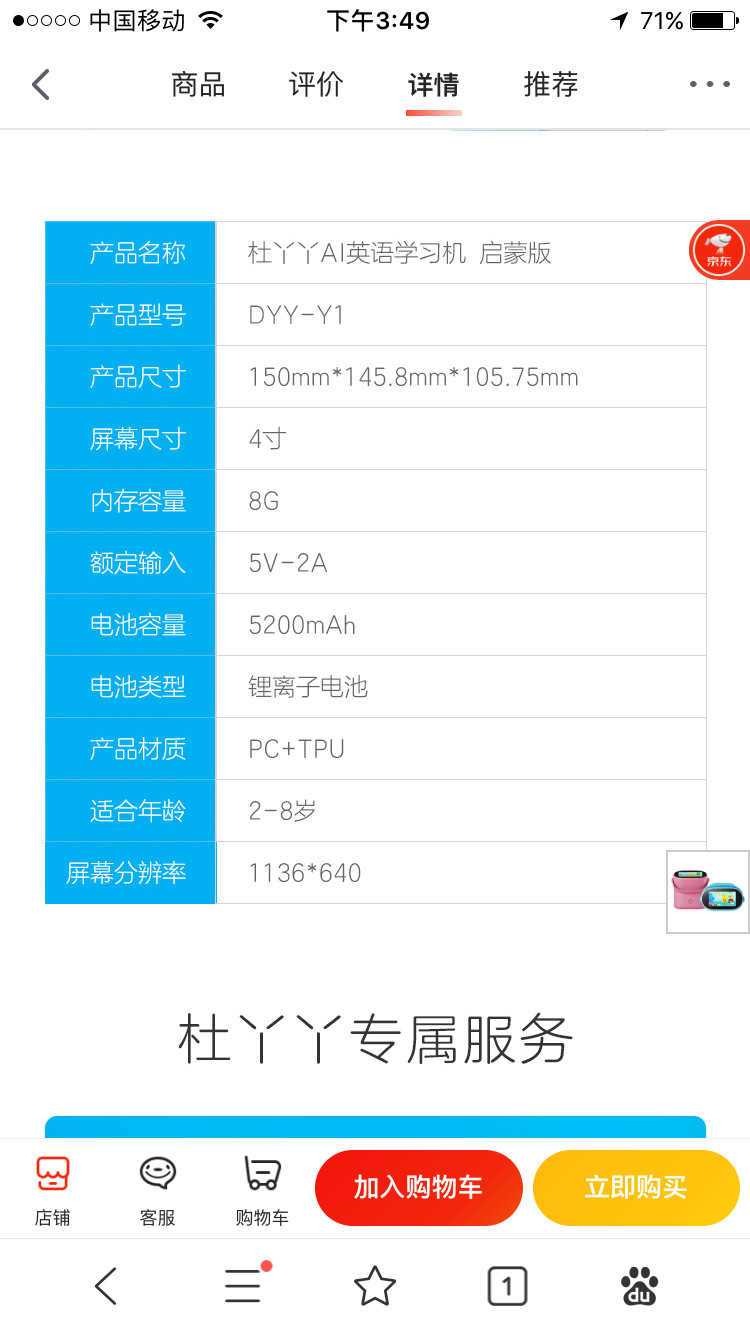Viewport: 750px width, 1334px height.
Task: Open the 购物车 shopping cart
Action: 262,1190
